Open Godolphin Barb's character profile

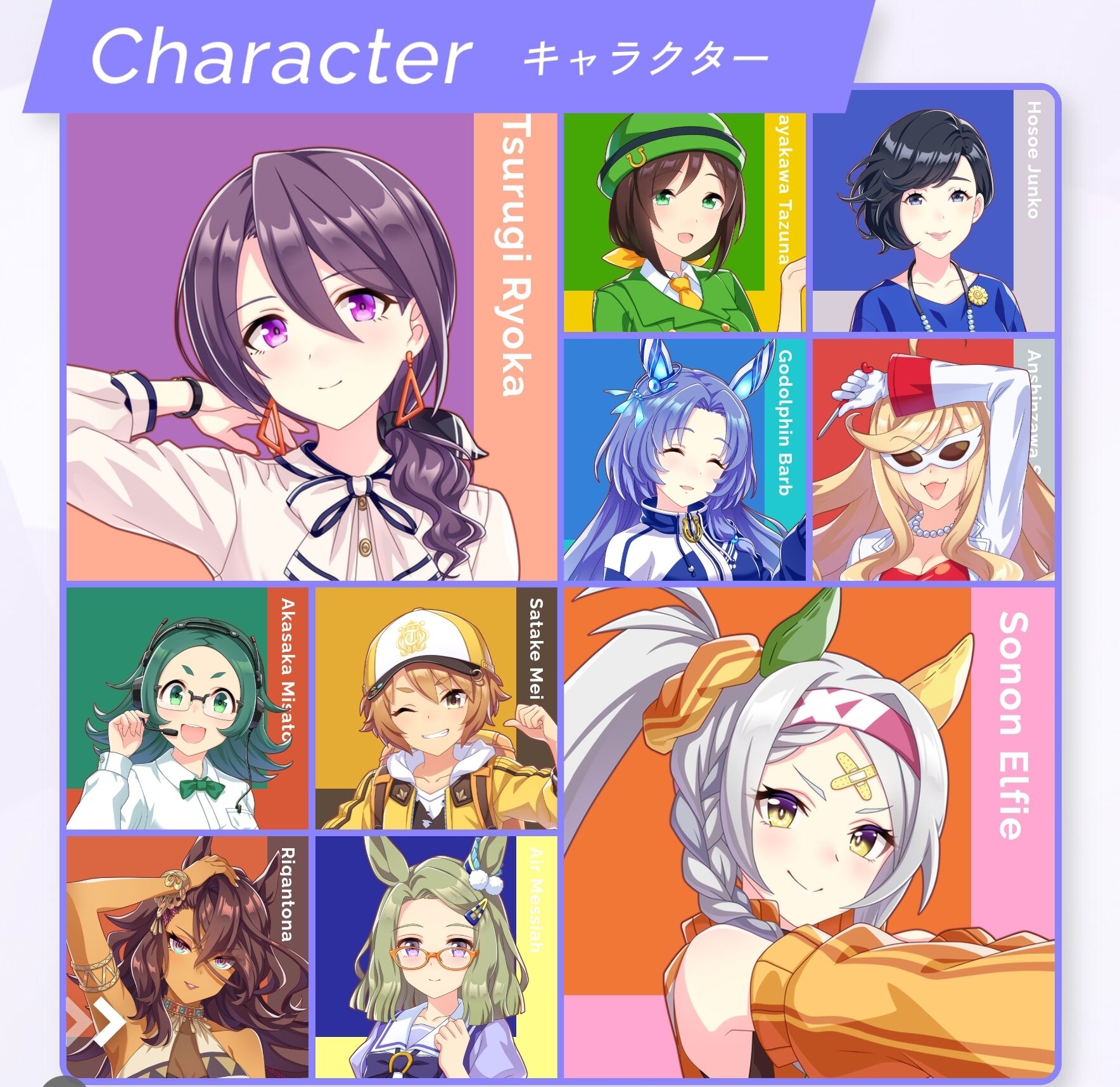coord(684,460)
